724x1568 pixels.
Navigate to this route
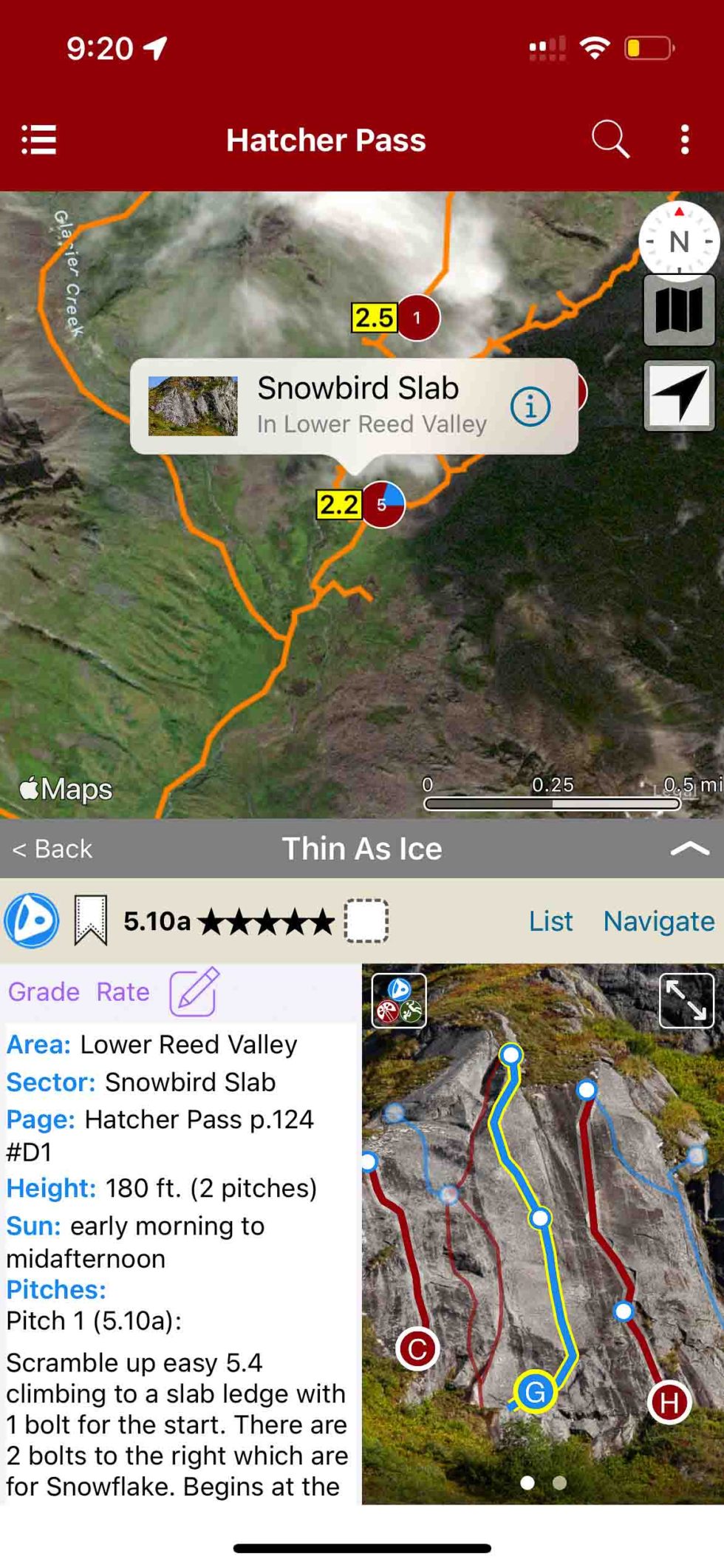point(658,921)
